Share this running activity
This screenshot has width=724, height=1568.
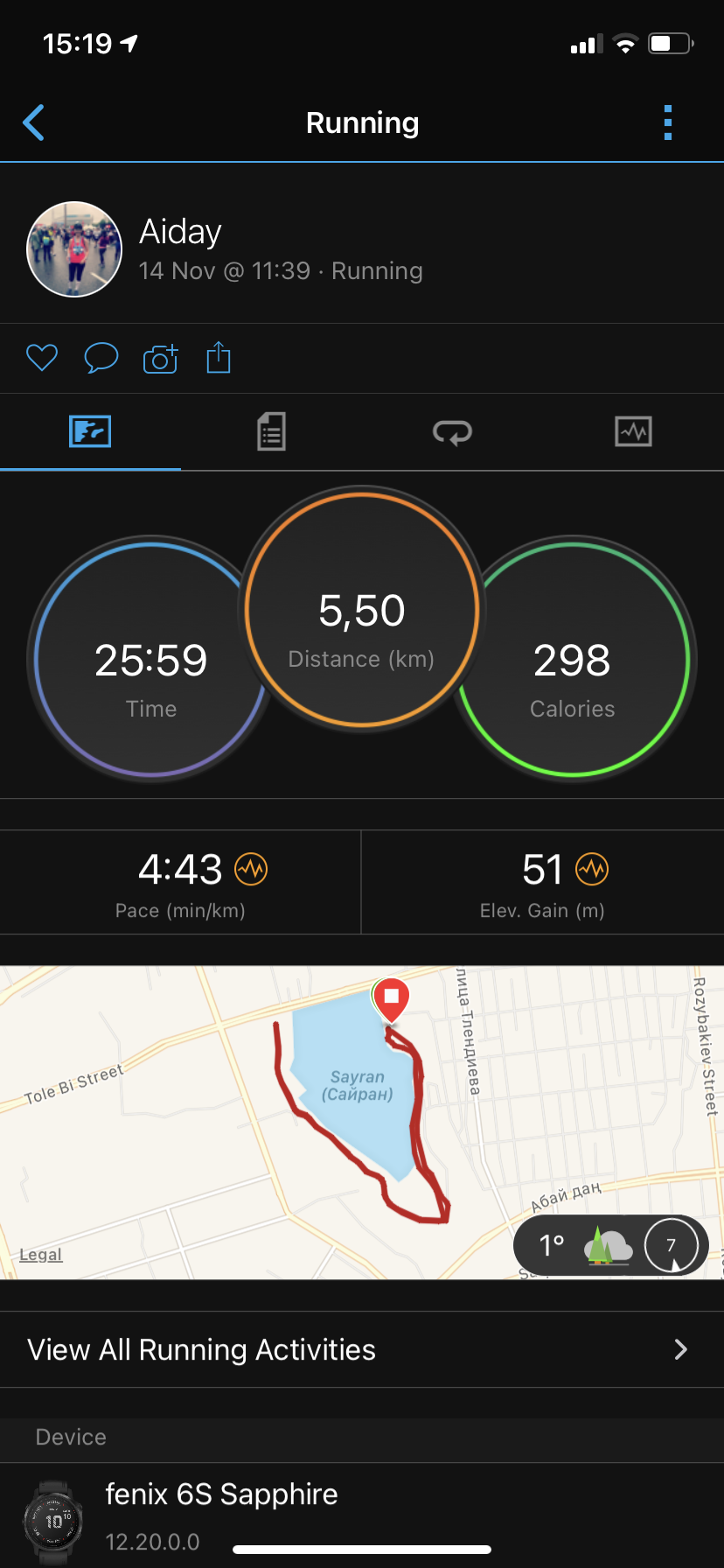(219, 358)
